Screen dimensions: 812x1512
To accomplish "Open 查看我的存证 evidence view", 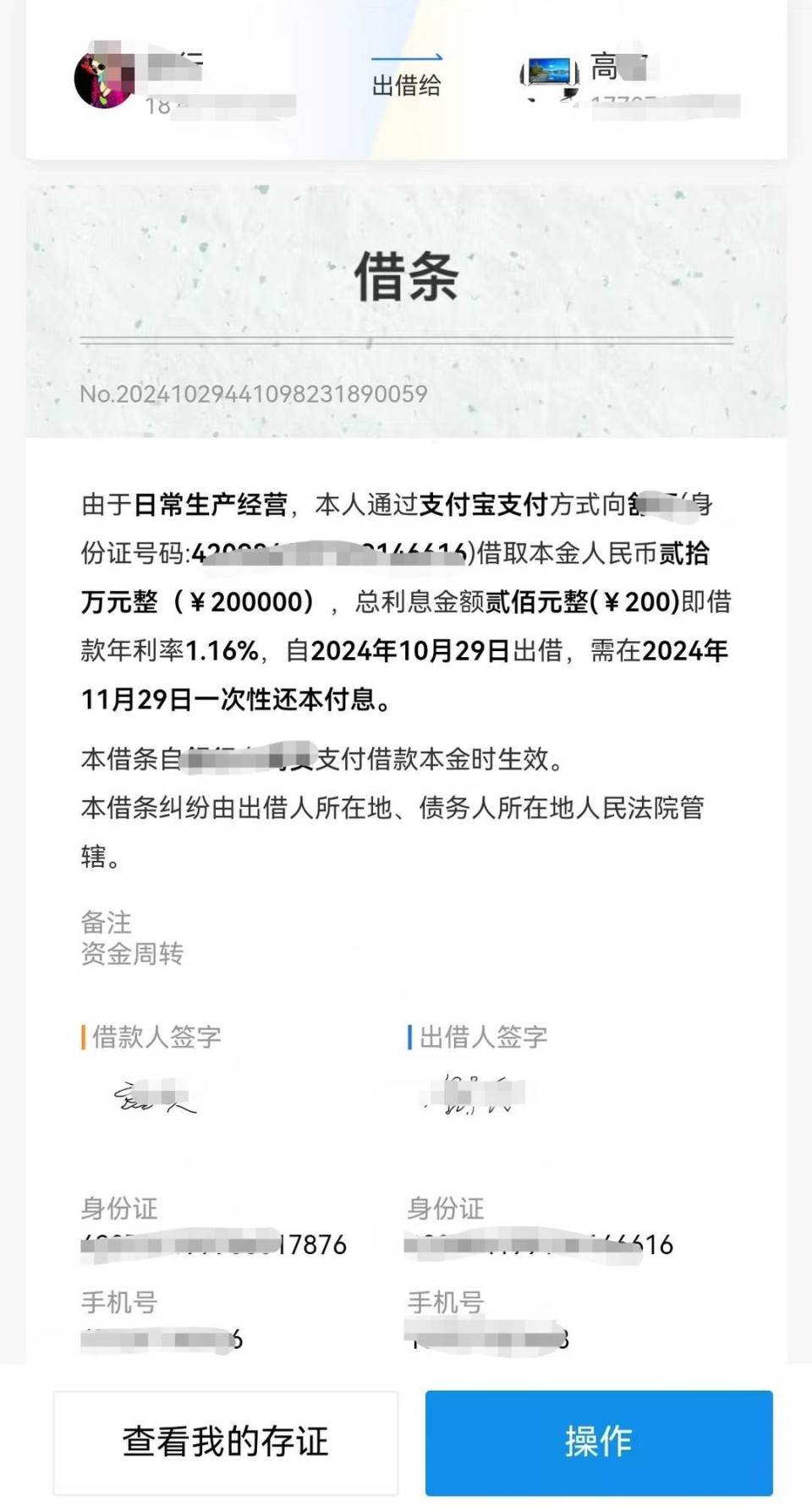I will coord(227,1441).
